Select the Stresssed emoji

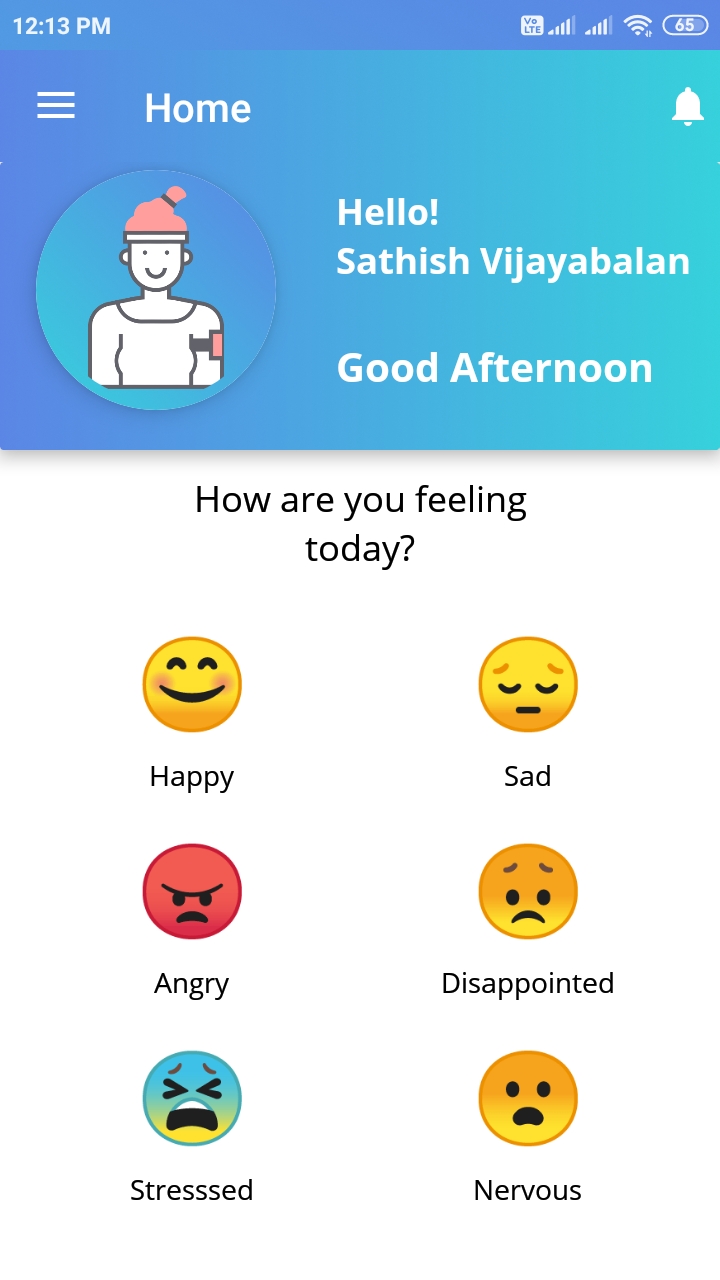[192, 1098]
